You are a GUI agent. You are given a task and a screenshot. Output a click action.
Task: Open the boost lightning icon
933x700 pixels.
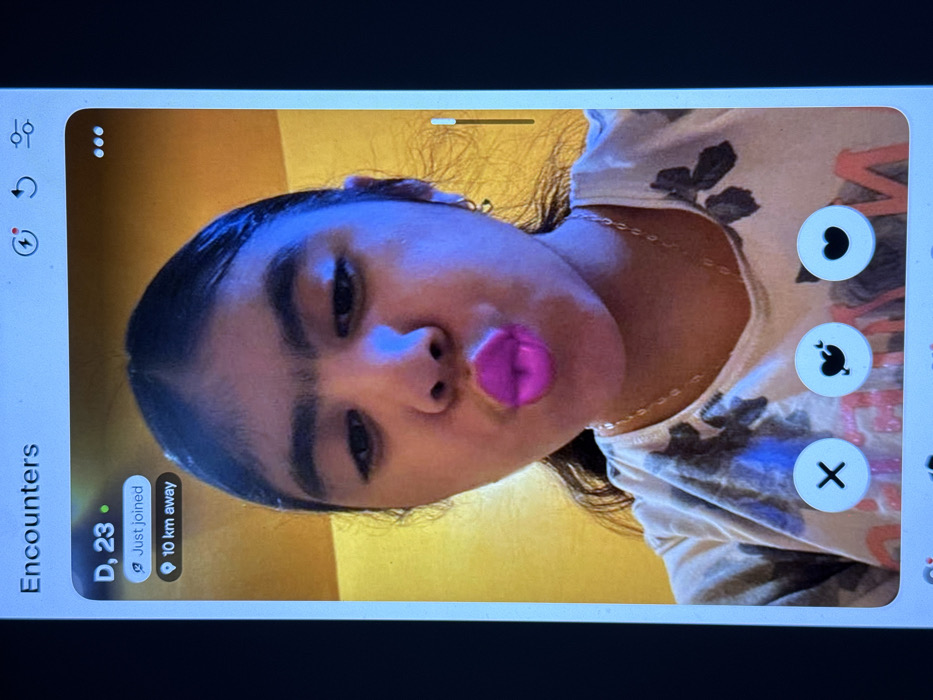[x=25, y=241]
